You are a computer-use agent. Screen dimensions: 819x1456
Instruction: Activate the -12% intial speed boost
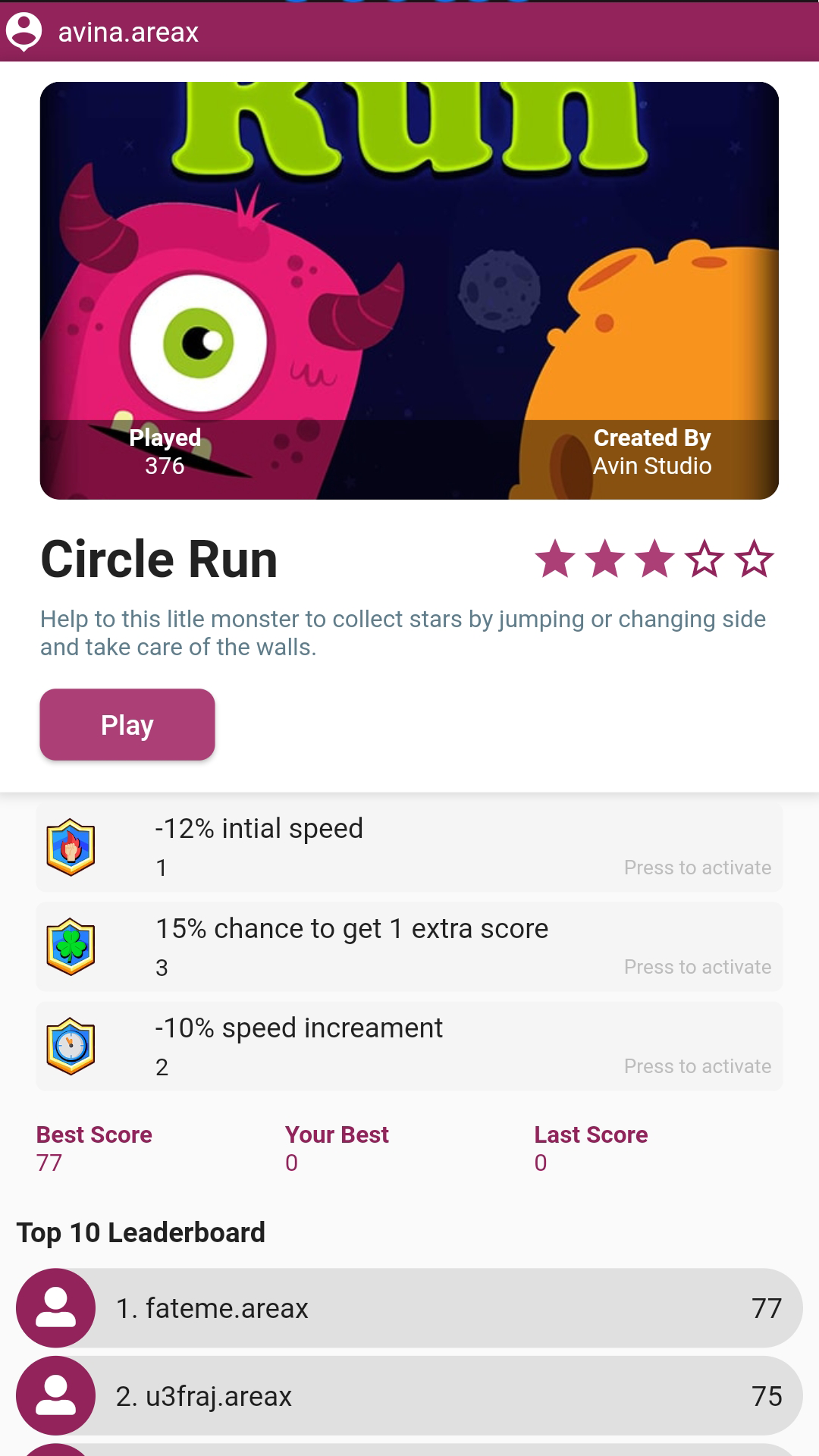tap(409, 847)
